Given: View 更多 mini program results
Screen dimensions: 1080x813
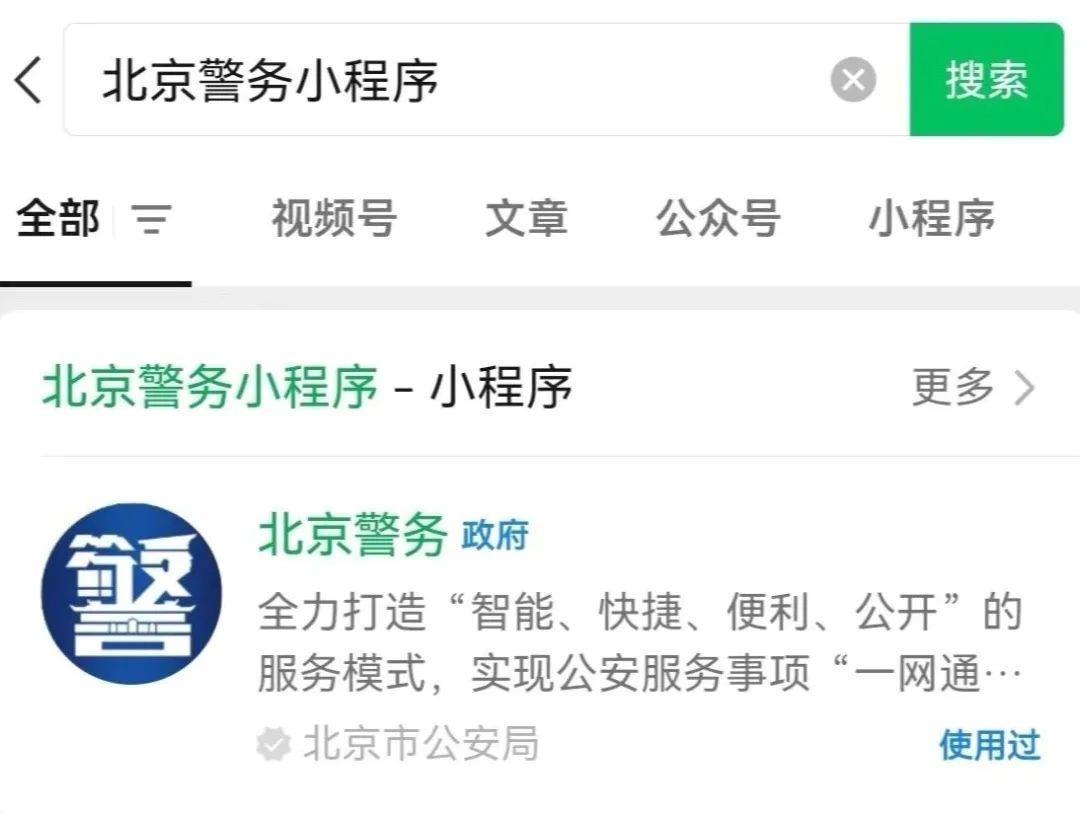Looking at the screenshot, I should pyautogui.click(x=972, y=387).
